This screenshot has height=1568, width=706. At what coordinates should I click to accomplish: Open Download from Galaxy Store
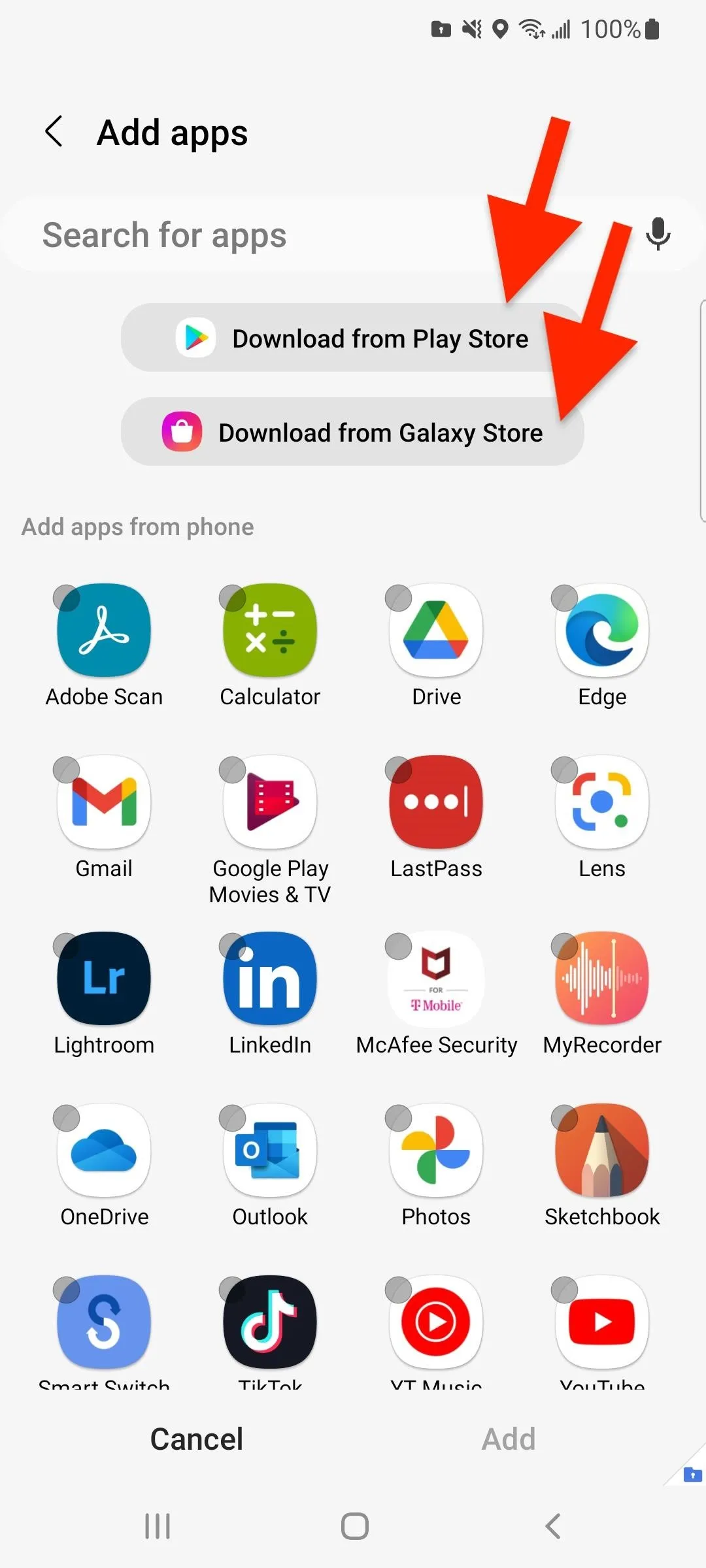[x=352, y=432]
